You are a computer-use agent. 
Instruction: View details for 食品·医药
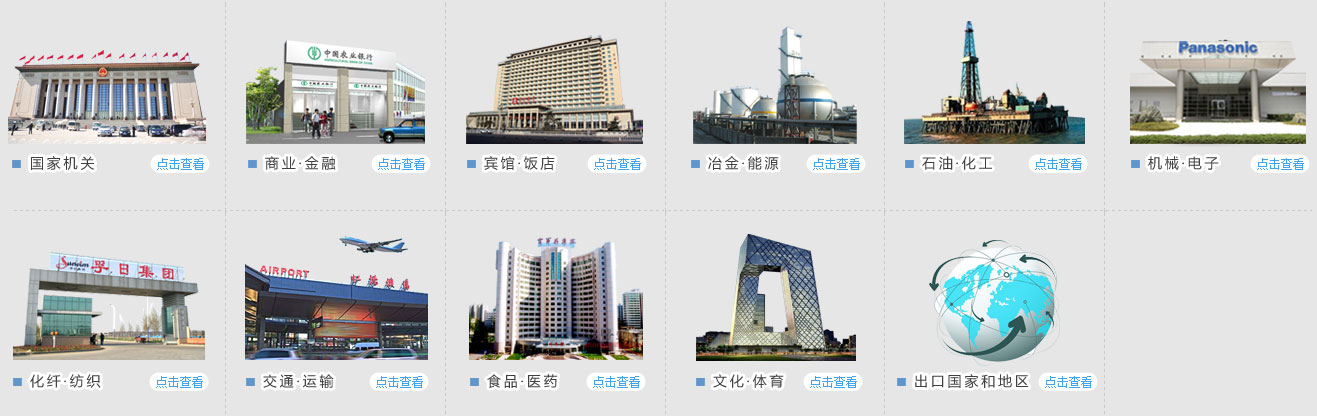[x=616, y=382]
